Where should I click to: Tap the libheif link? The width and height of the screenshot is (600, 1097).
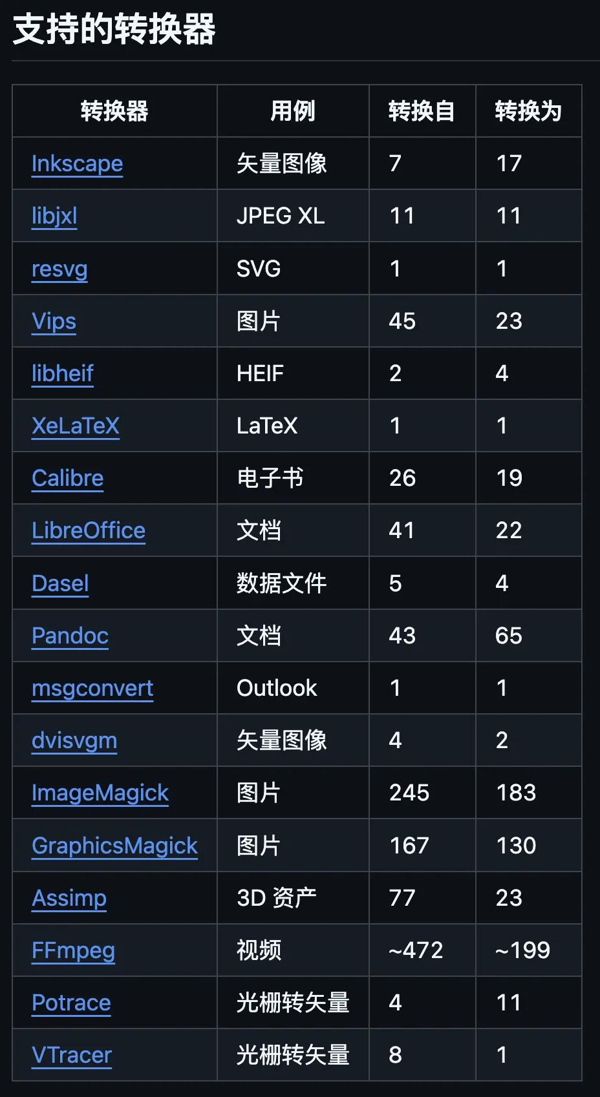coord(62,373)
